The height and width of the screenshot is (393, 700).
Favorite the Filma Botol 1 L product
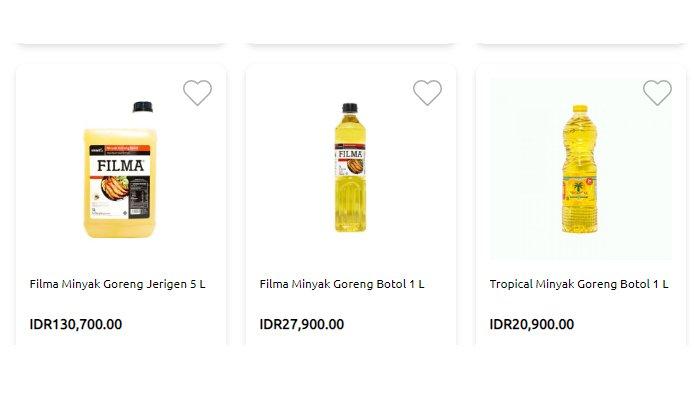(x=427, y=92)
